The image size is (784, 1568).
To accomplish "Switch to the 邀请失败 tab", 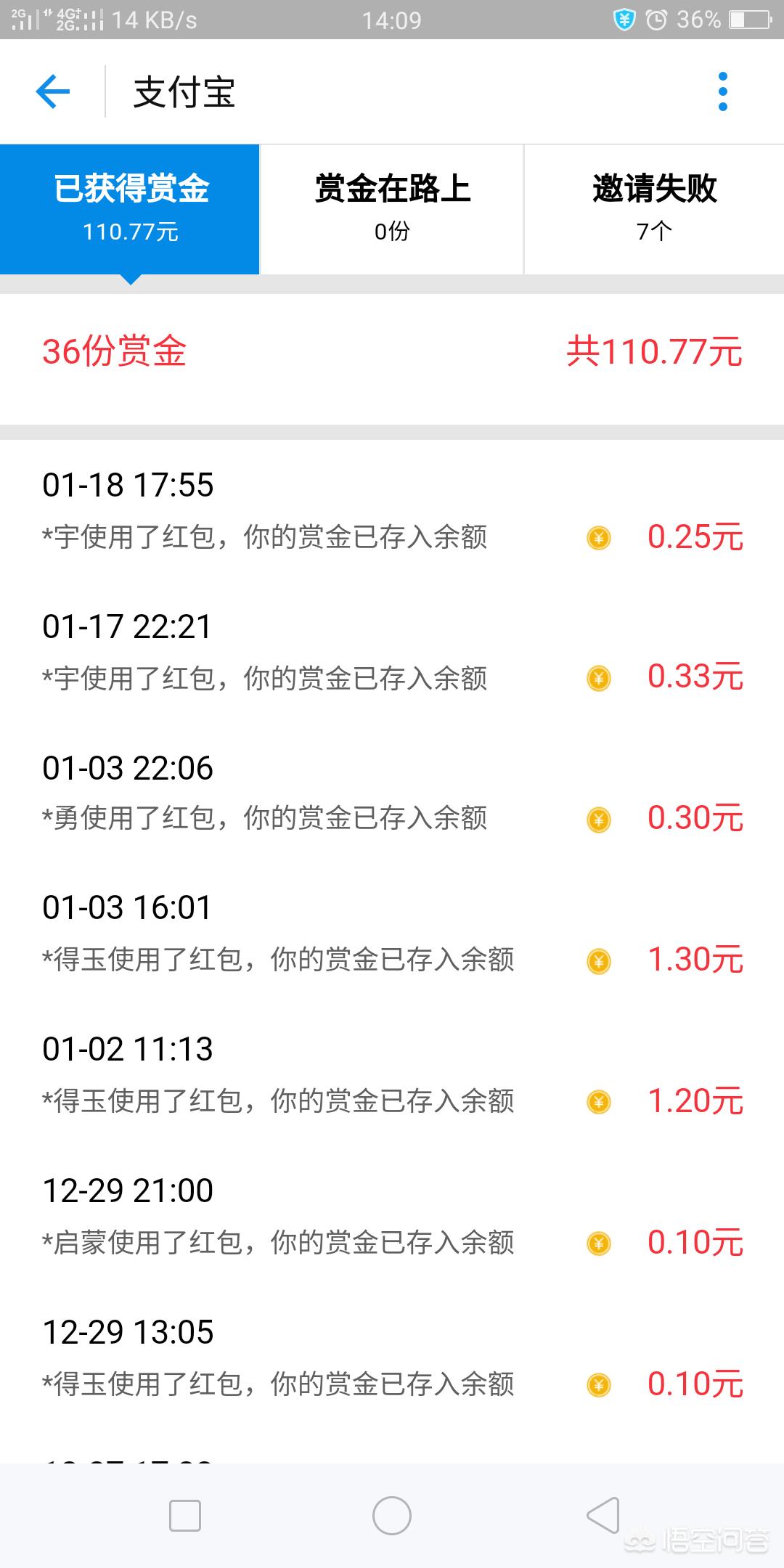I will tap(654, 209).
